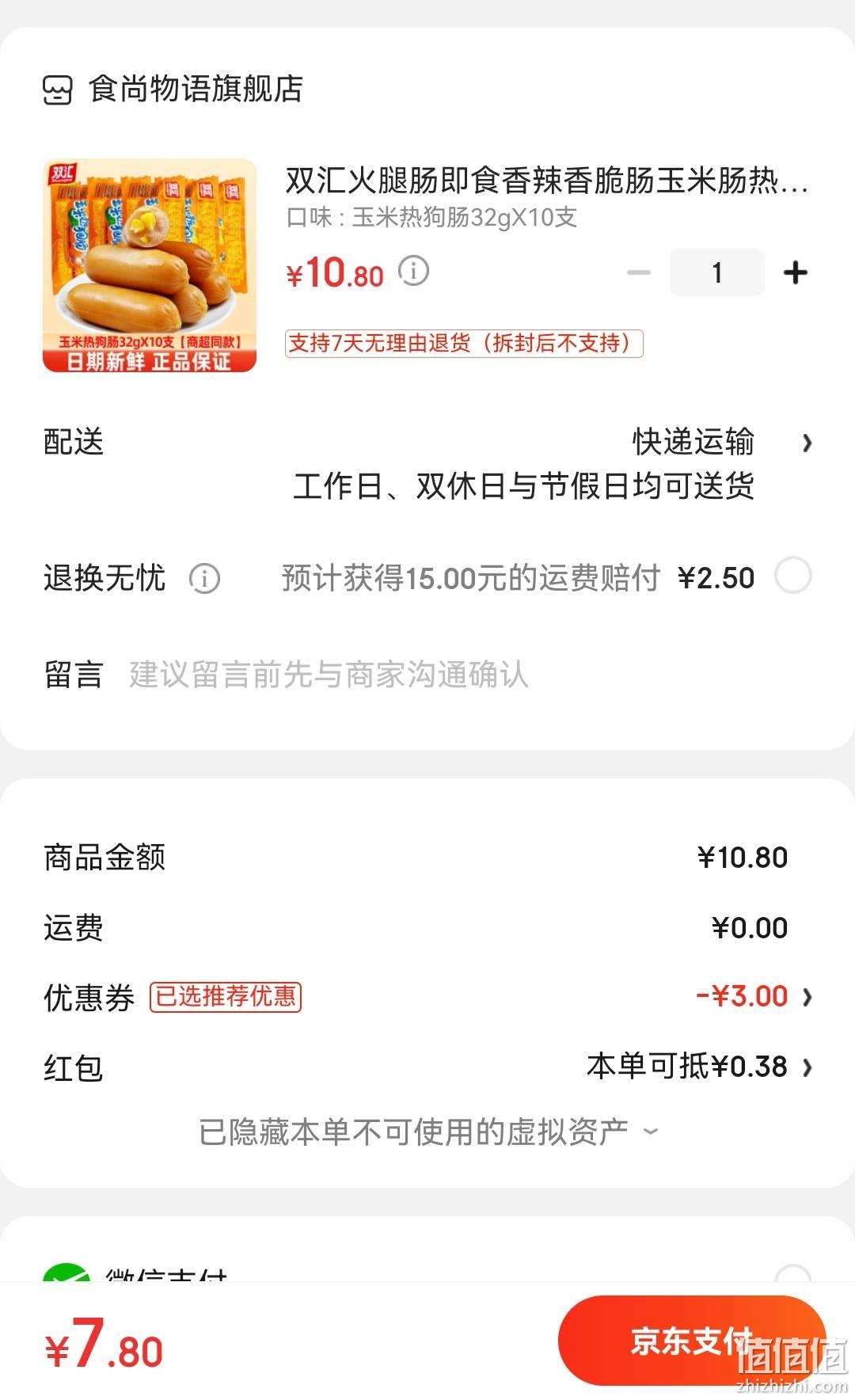Decrease the item quantity with minus
The height and width of the screenshot is (1400, 855).
[639, 272]
